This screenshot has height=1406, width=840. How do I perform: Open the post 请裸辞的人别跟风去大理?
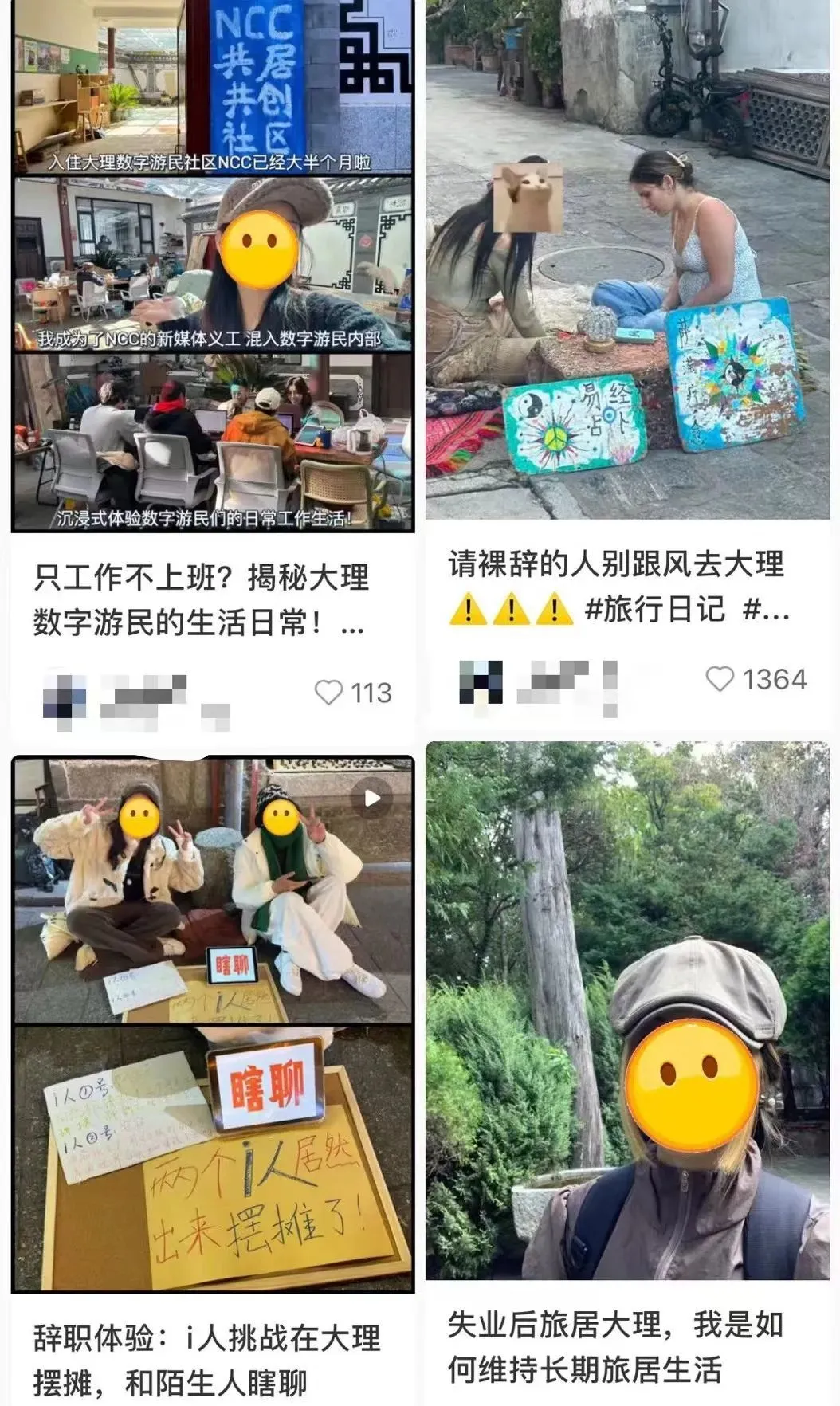point(618,586)
